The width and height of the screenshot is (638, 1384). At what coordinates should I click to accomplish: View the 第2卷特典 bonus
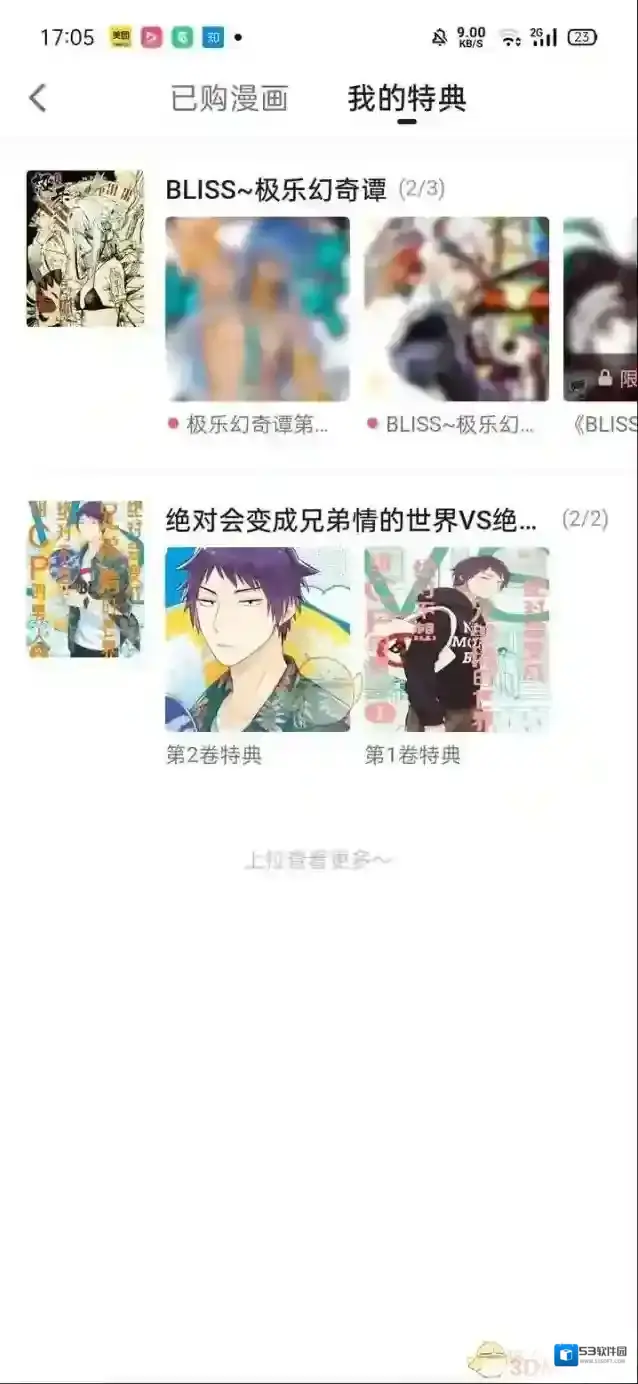click(x=257, y=639)
